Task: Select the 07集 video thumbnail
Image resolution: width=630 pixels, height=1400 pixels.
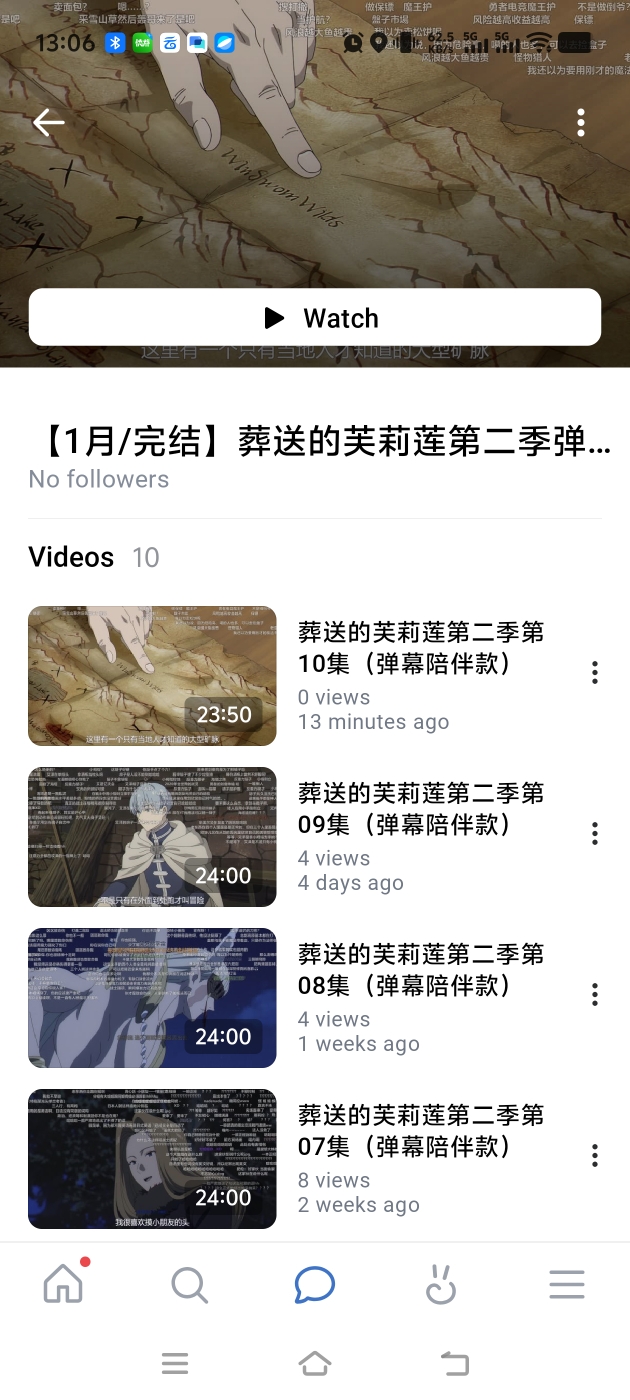Action: 152,1159
